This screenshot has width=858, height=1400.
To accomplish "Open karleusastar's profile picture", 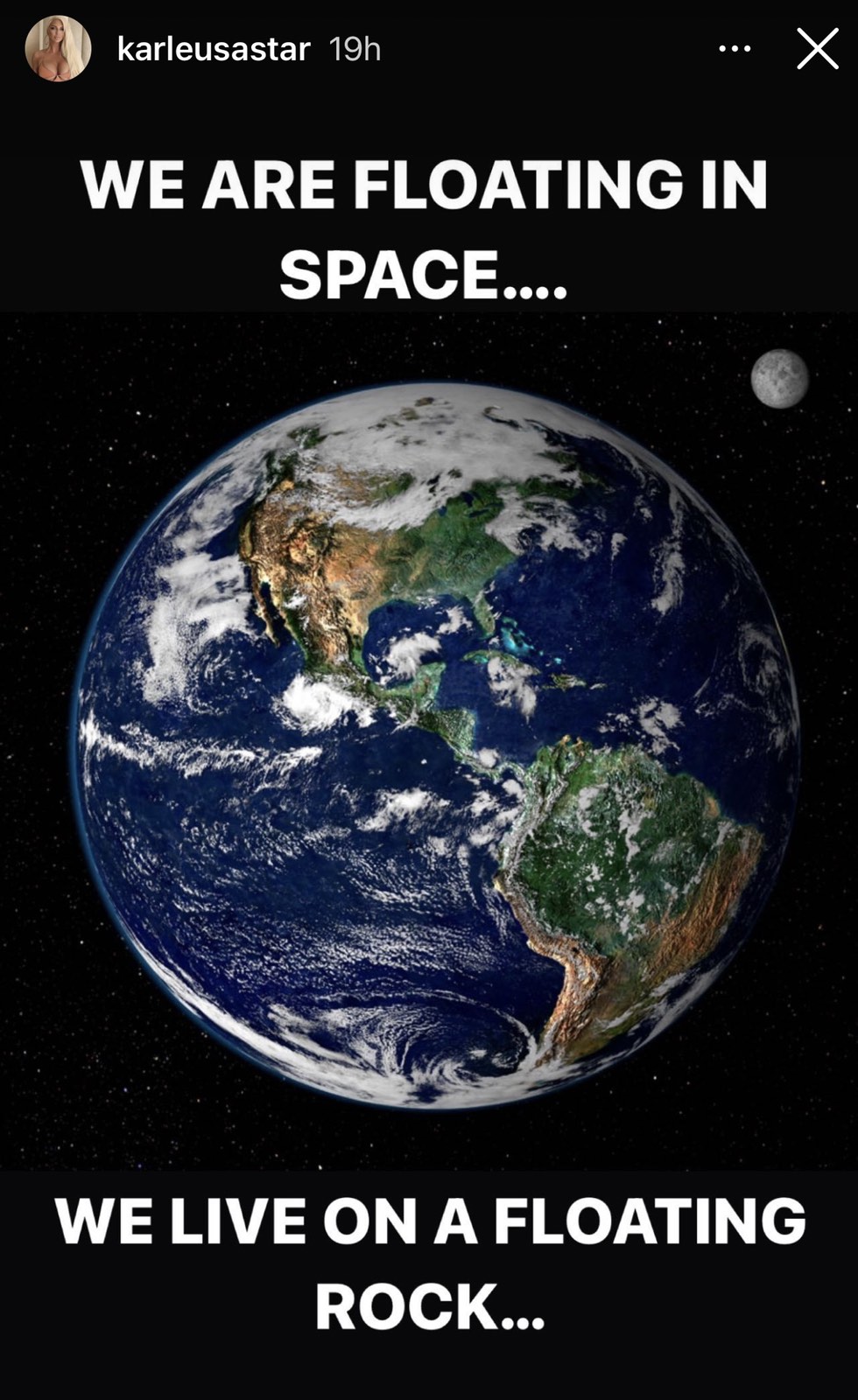I will (58, 48).
